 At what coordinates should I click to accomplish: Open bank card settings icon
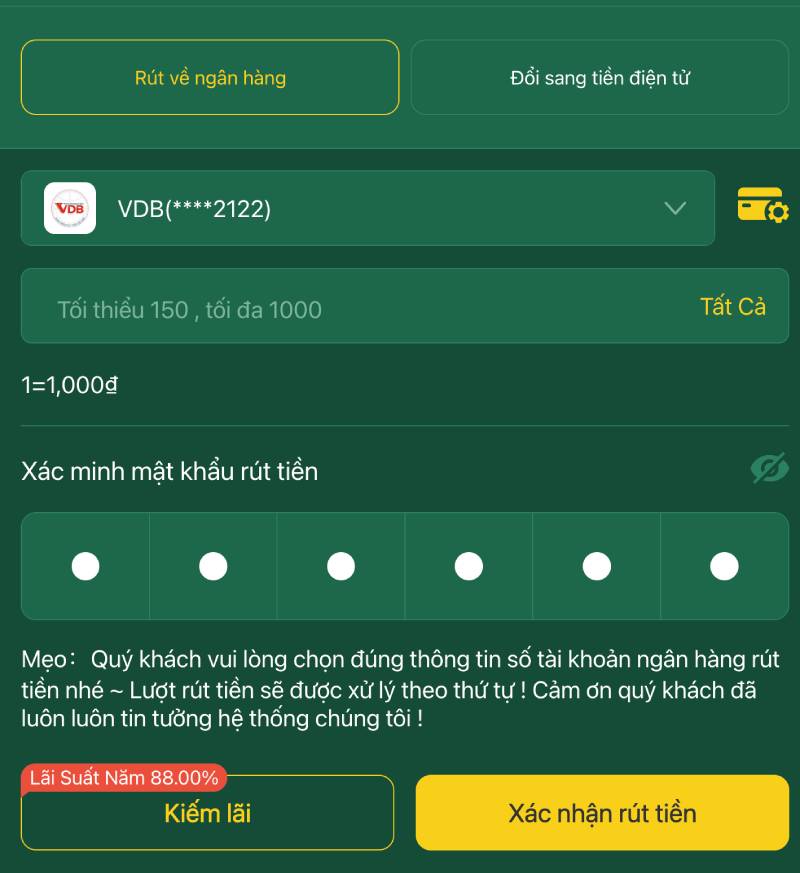[x=763, y=205]
